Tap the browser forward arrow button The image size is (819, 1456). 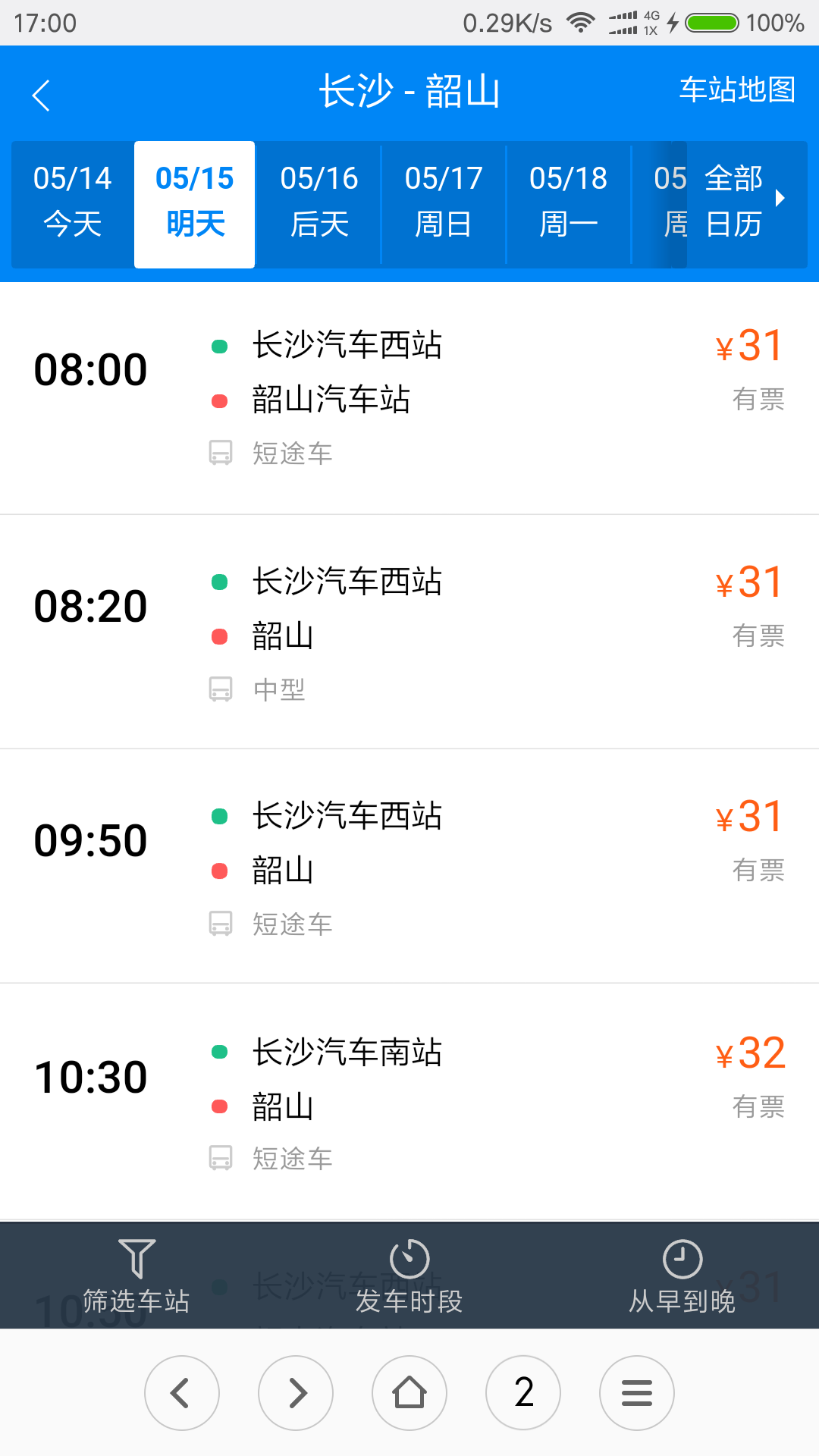click(296, 1393)
